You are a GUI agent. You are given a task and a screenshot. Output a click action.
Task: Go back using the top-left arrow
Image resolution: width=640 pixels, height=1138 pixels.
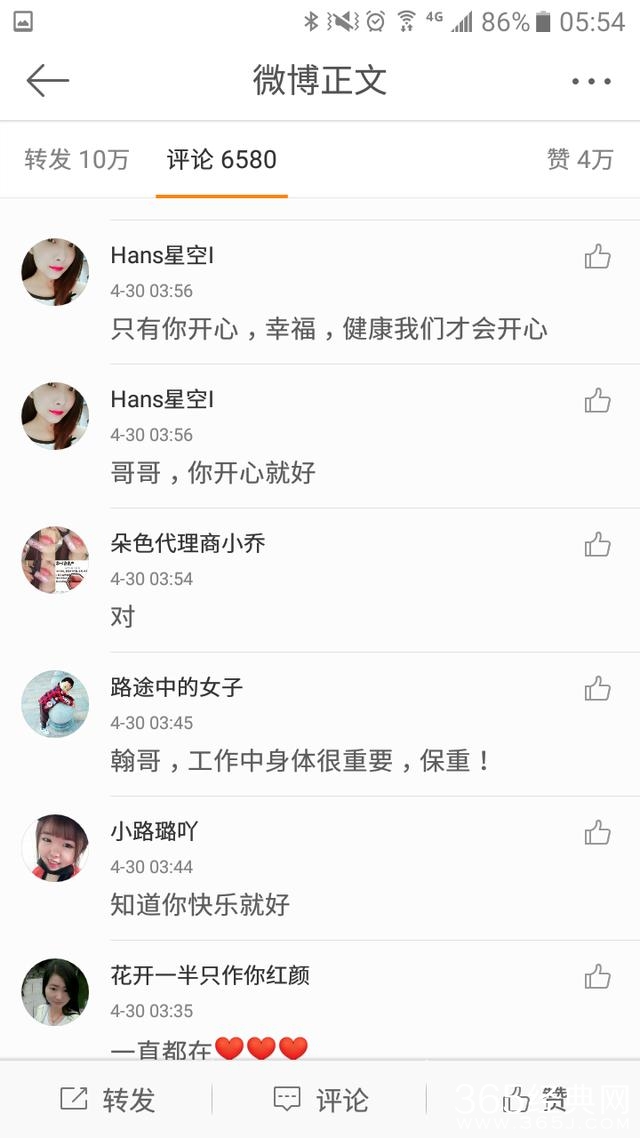[47, 81]
